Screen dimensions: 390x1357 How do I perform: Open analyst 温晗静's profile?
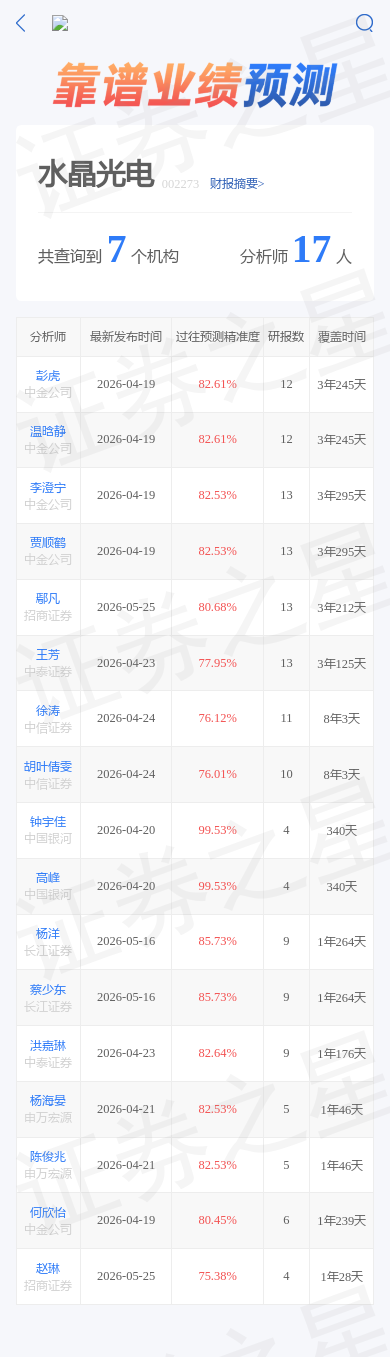[48, 432]
